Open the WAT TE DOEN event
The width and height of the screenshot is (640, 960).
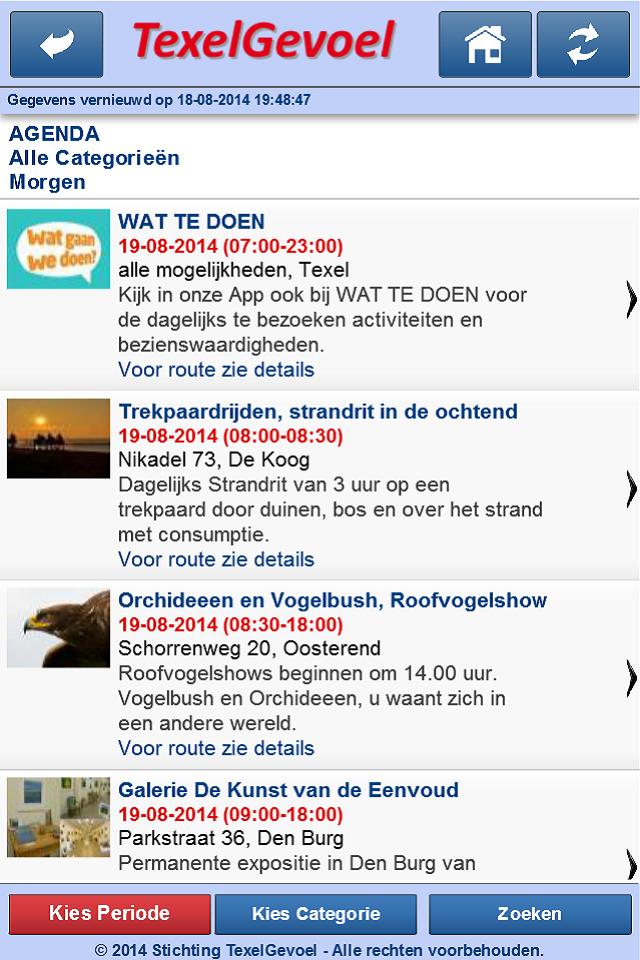[x=320, y=296]
